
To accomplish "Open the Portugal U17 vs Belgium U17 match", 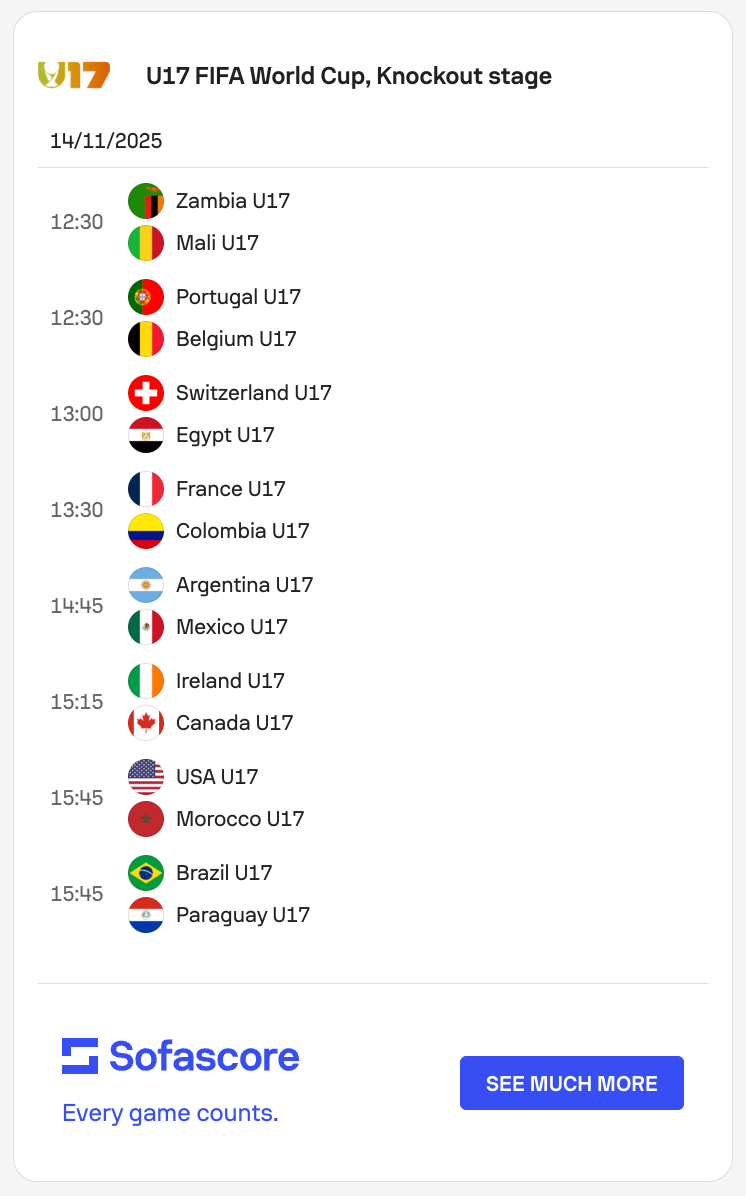I will pyautogui.click(x=372, y=318).
